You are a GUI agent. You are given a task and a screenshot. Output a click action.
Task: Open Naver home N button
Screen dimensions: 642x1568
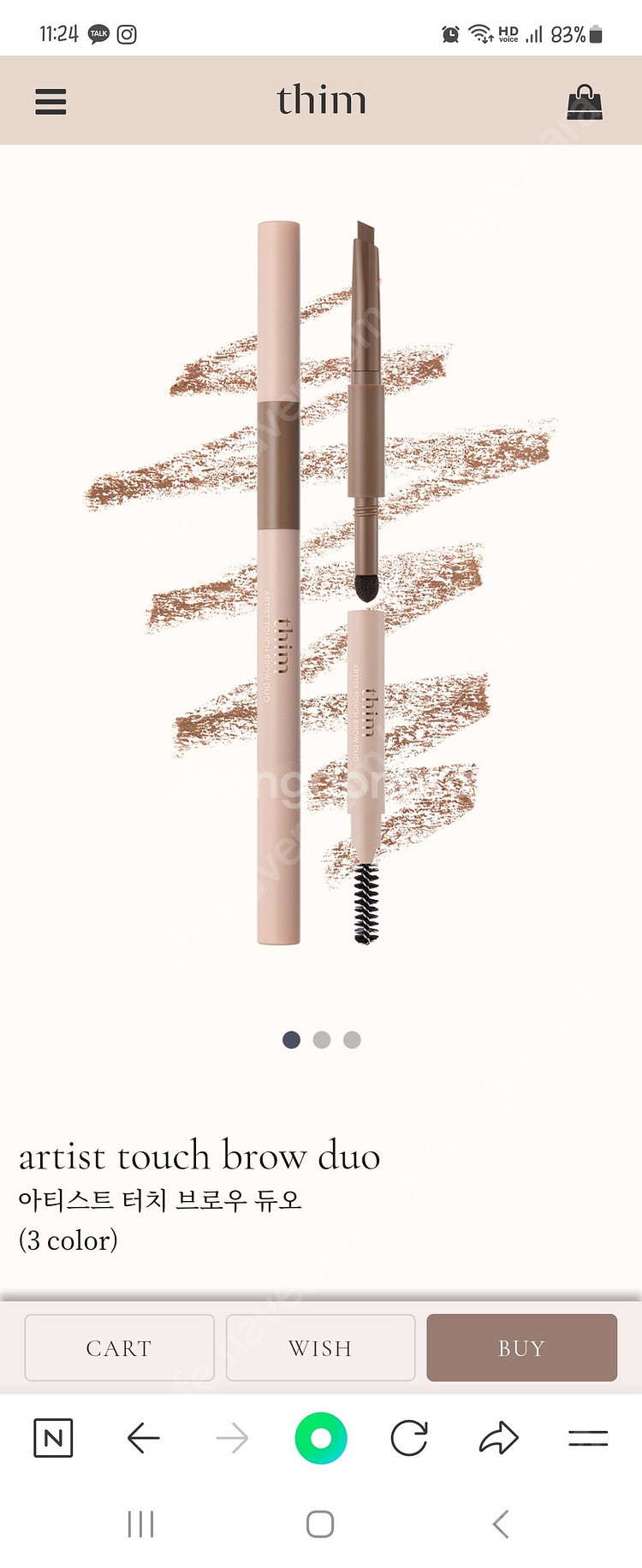[53, 1438]
